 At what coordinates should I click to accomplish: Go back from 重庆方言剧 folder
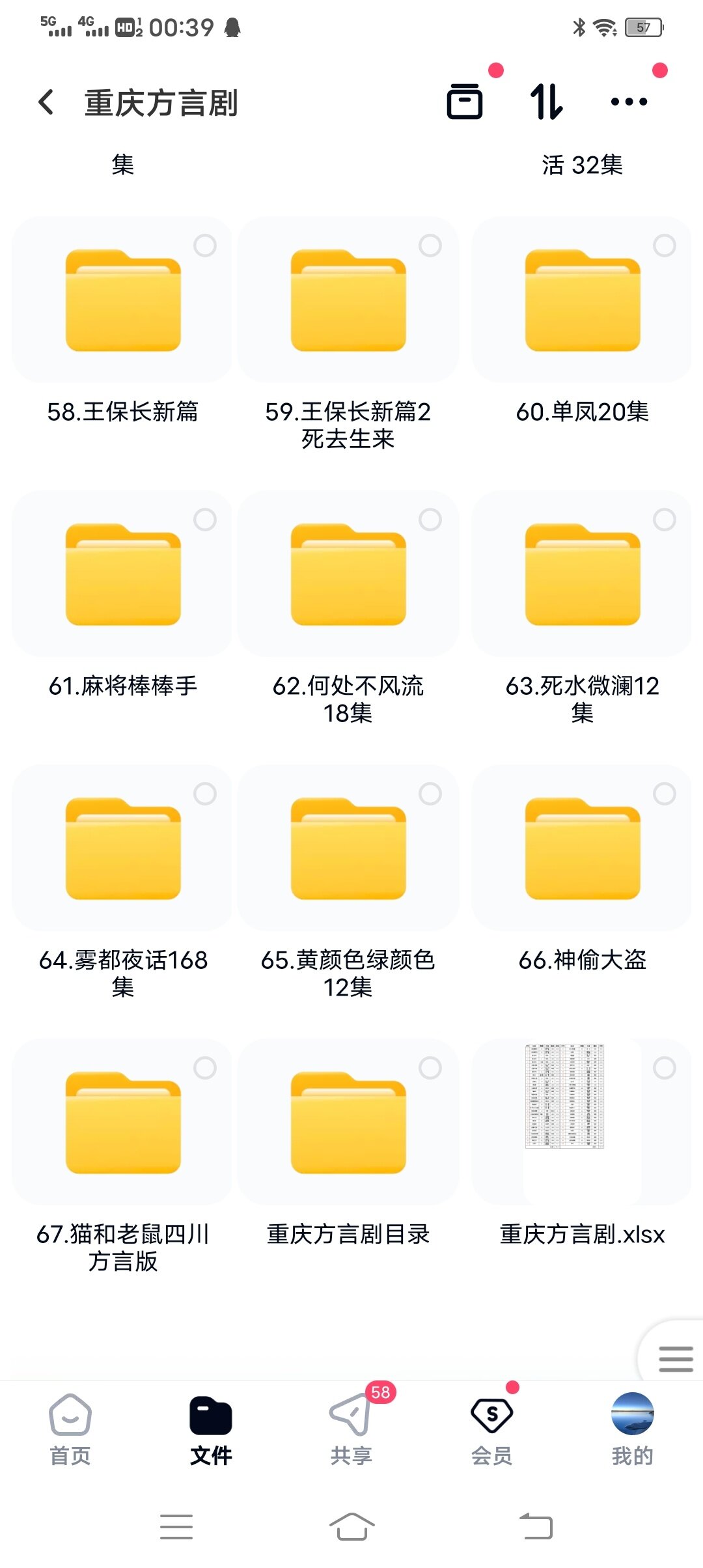click(x=46, y=102)
